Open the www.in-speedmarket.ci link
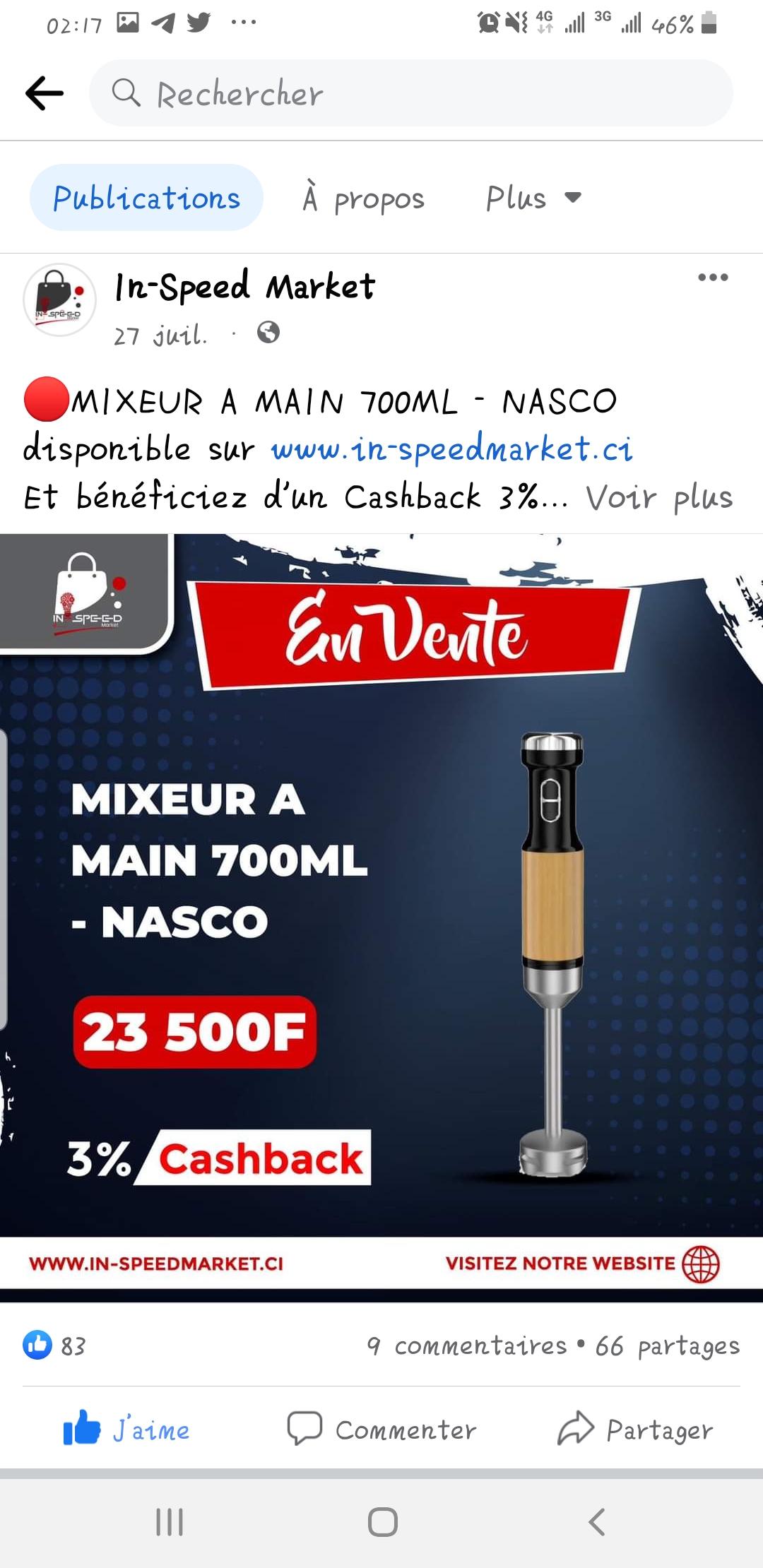 [452, 449]
